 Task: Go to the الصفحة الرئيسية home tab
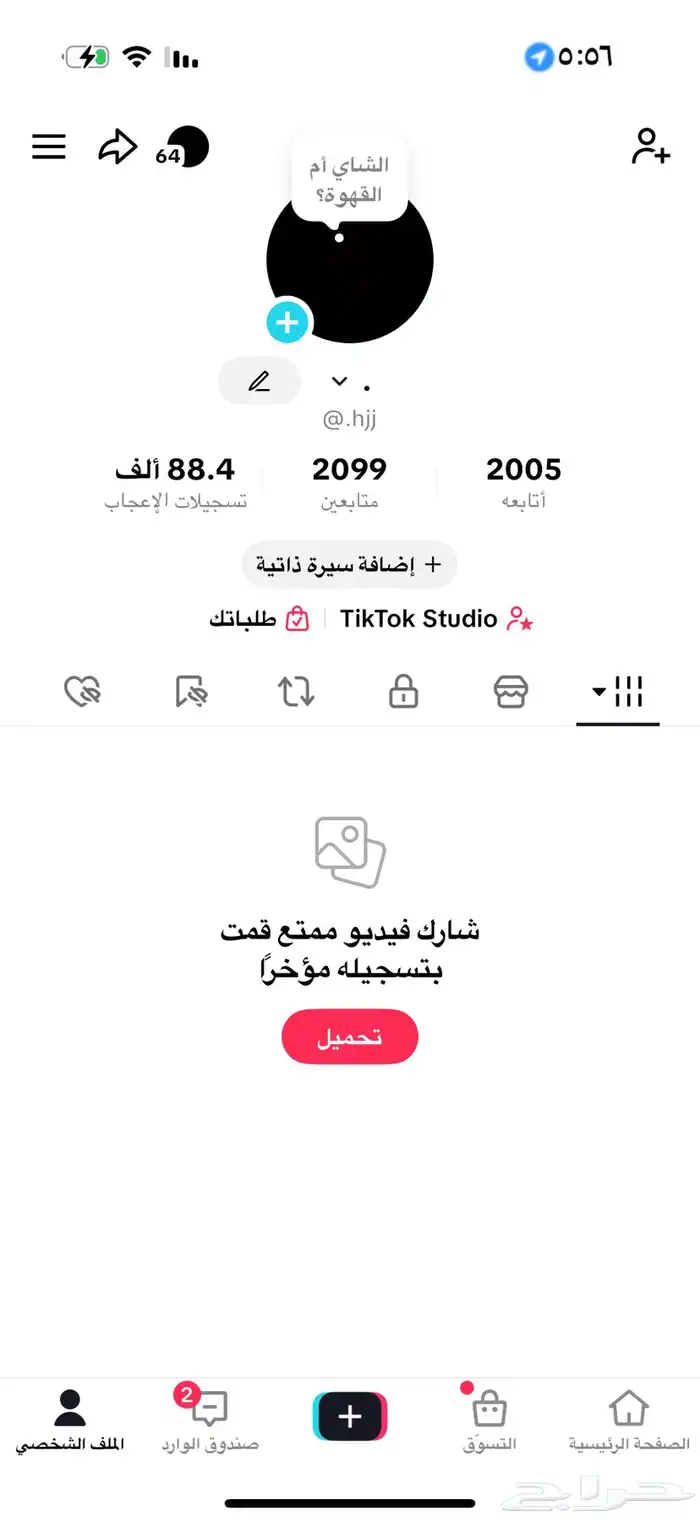pos(629,1420)
